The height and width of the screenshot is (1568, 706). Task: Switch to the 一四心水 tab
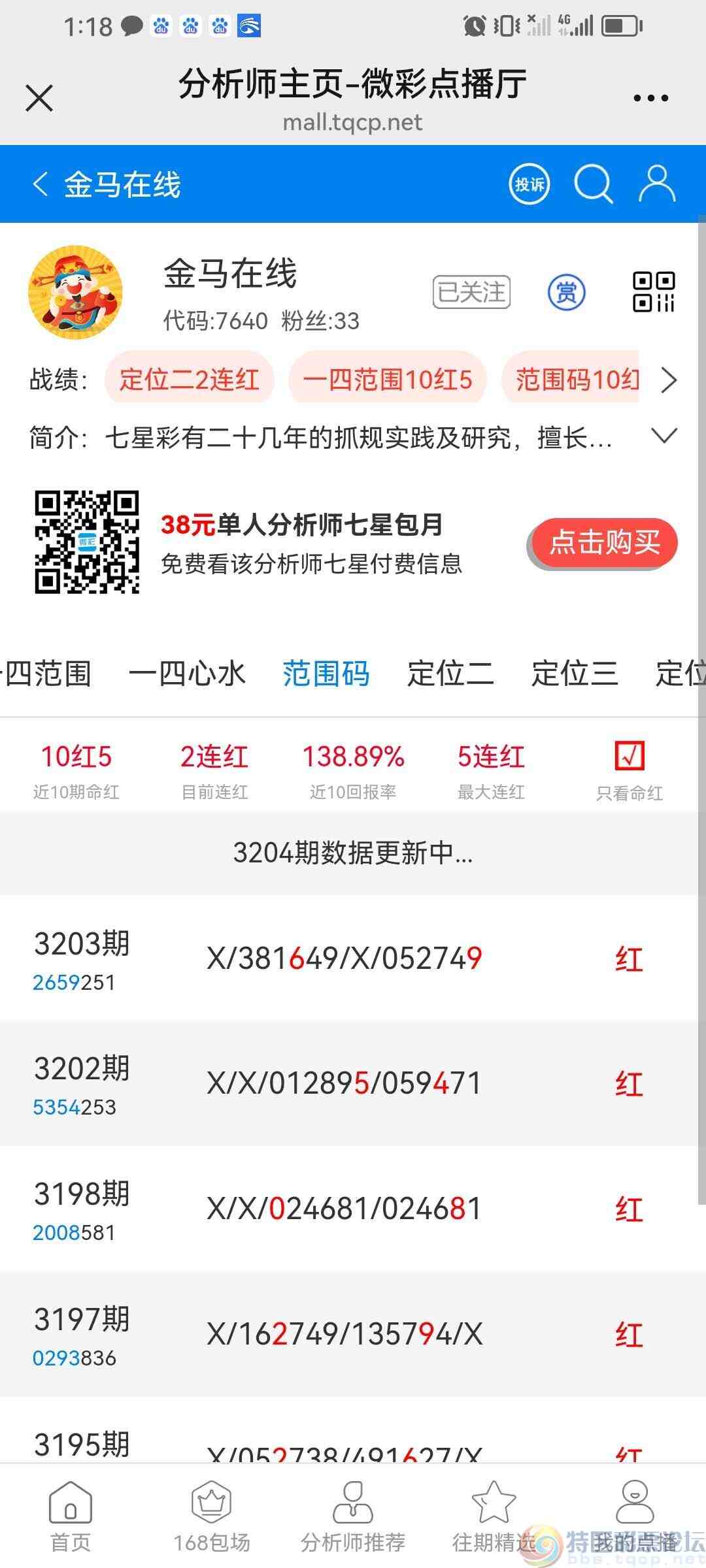point(188,674)
